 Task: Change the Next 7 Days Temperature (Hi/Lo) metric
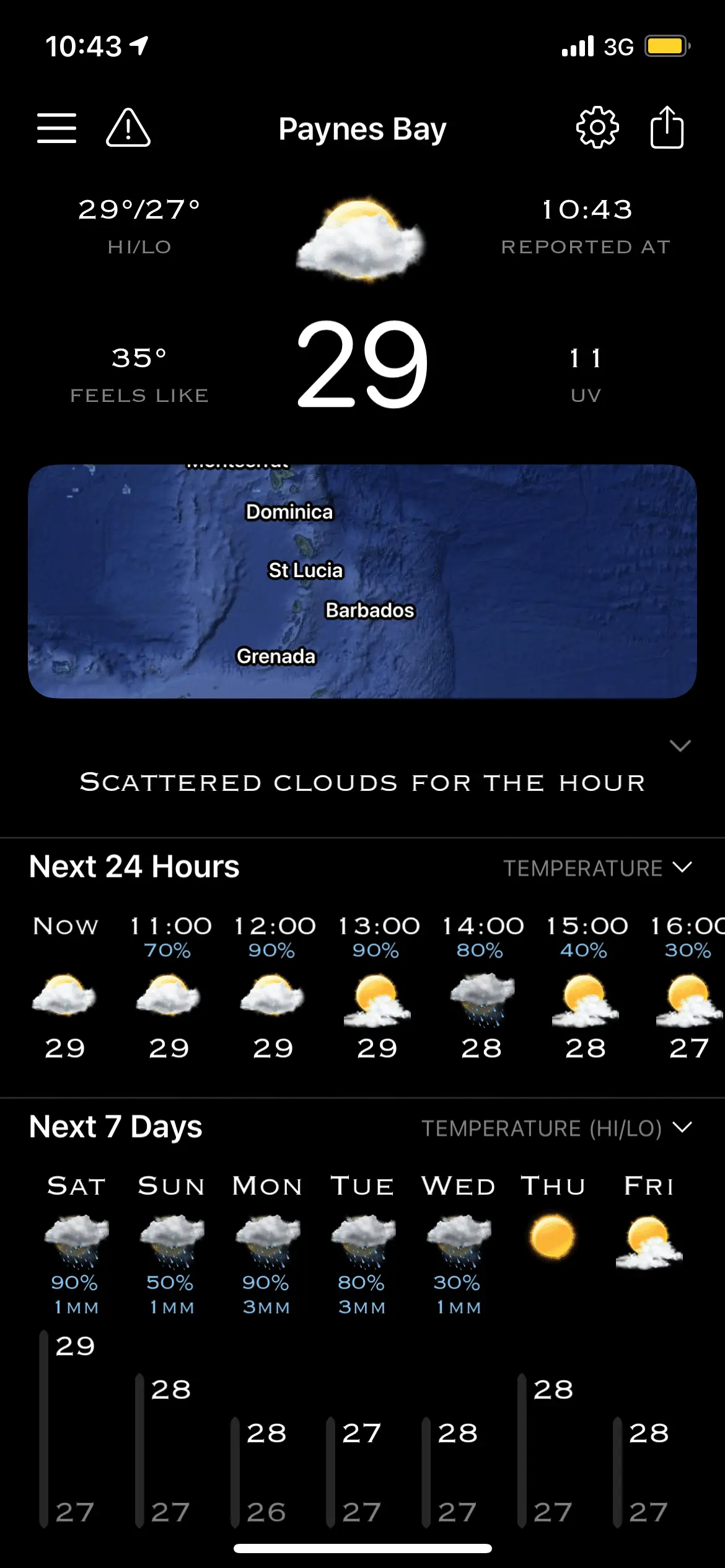coord(556,1128)
